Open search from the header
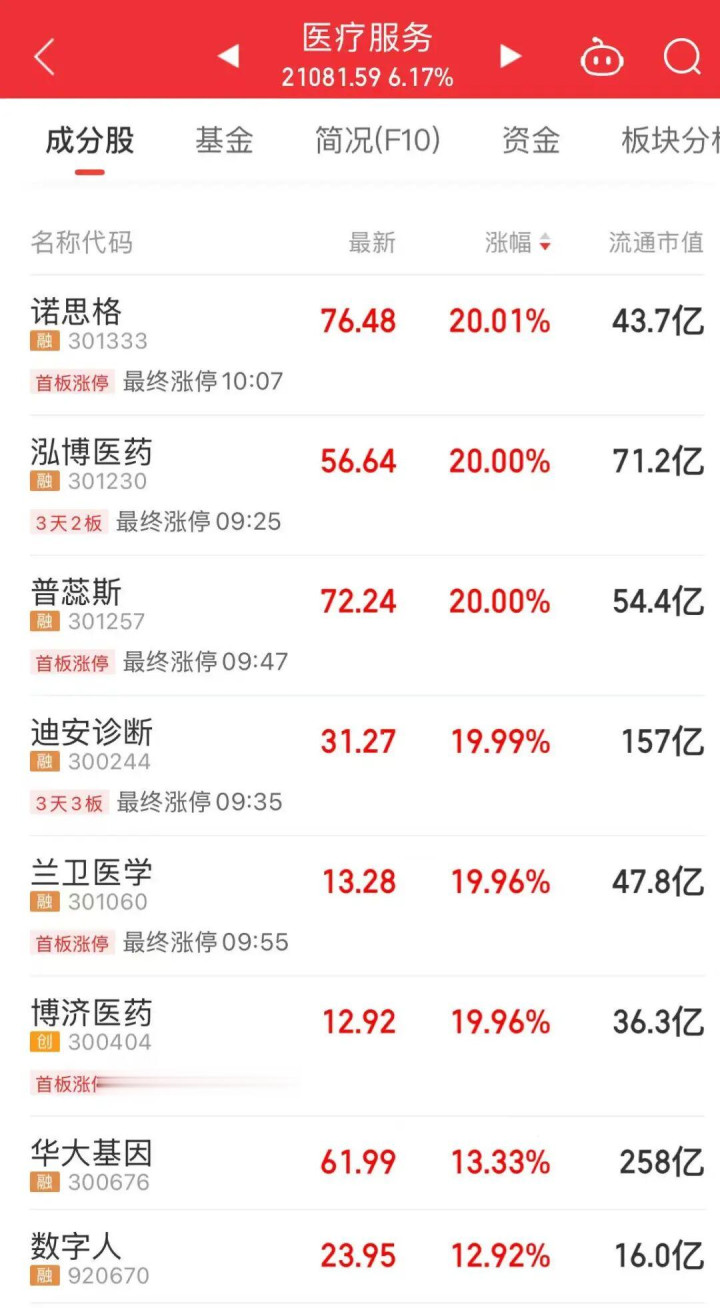The image size is (720, 1308). coord(682,57)
